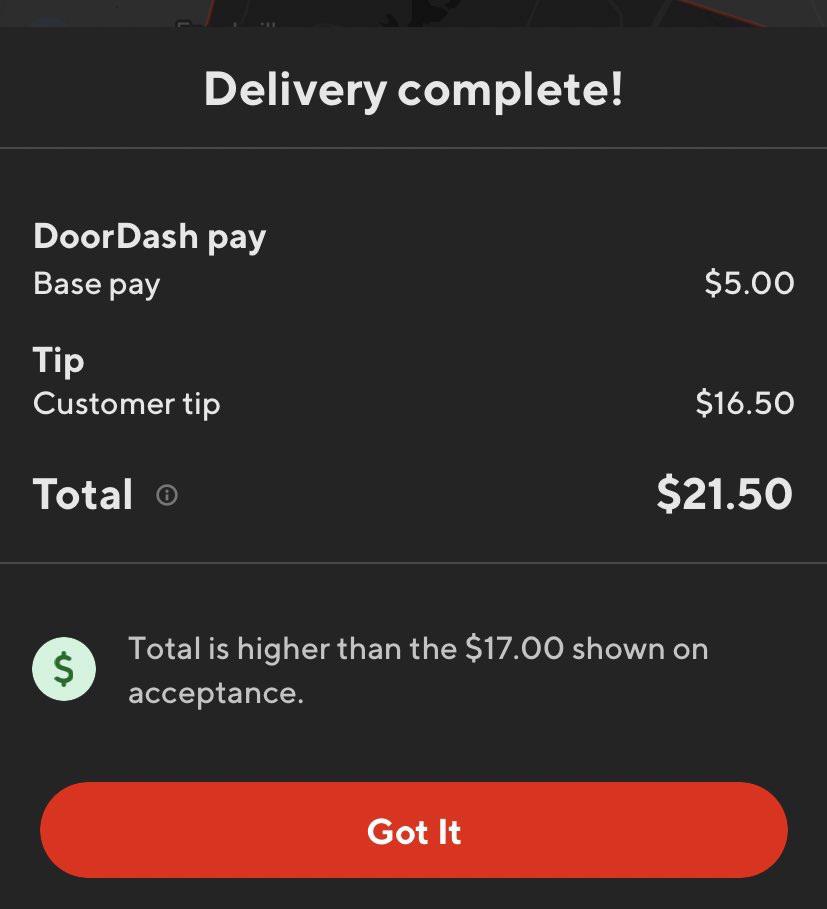827x909 pixels.
Task: Tap the $5.00 base pay amount
Action: pyautogui.click(x=750, y=283)
